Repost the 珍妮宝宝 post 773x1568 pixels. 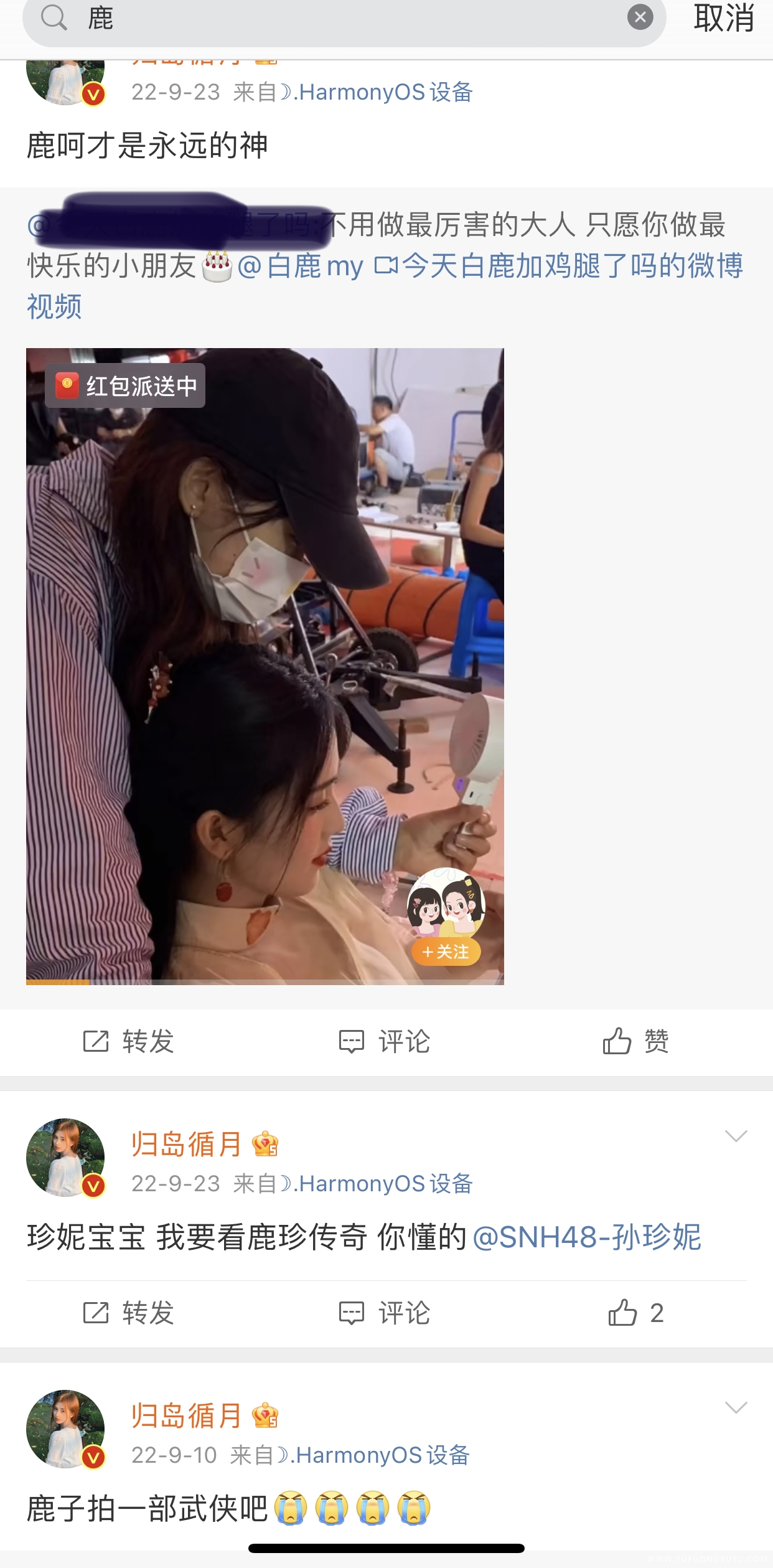[x=129, y=1313]
